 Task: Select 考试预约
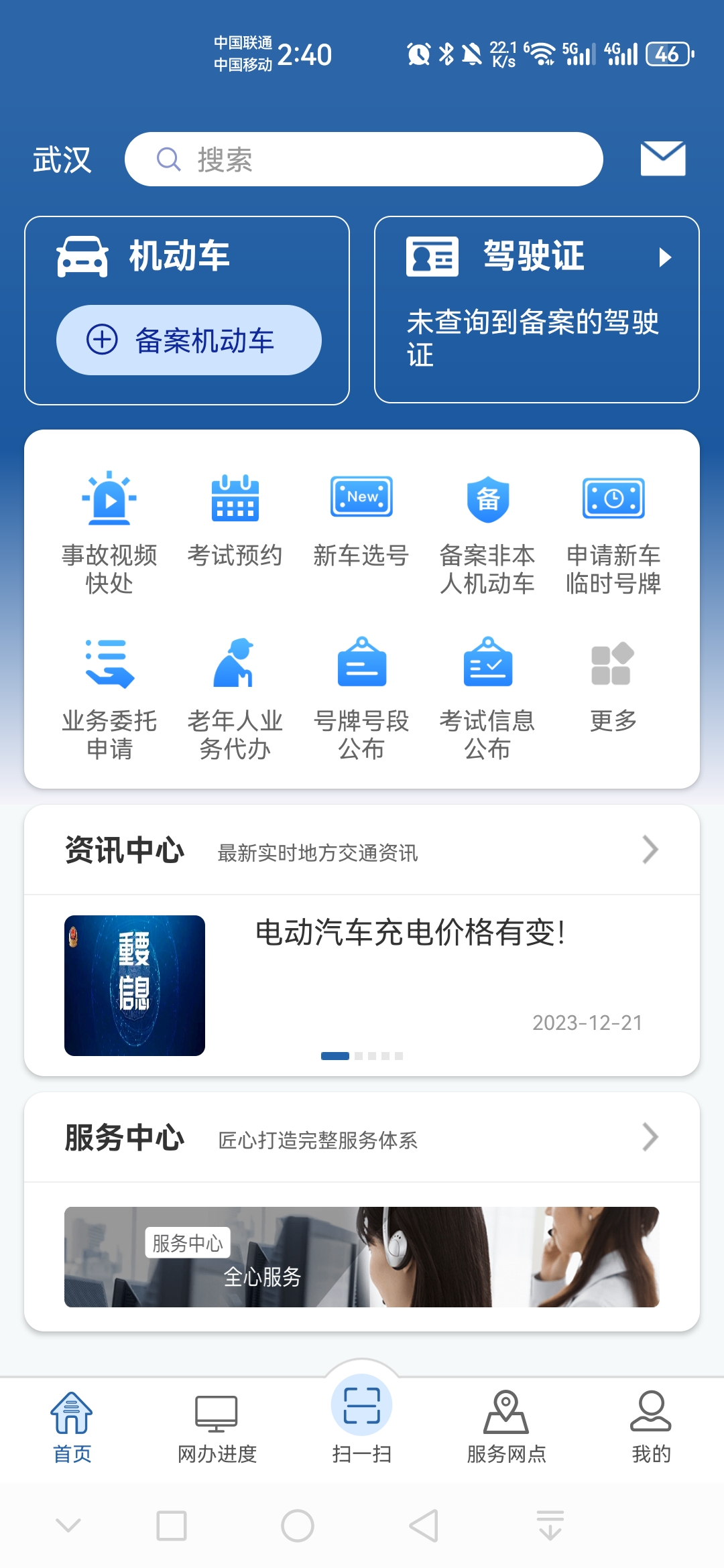coord(235,521)
